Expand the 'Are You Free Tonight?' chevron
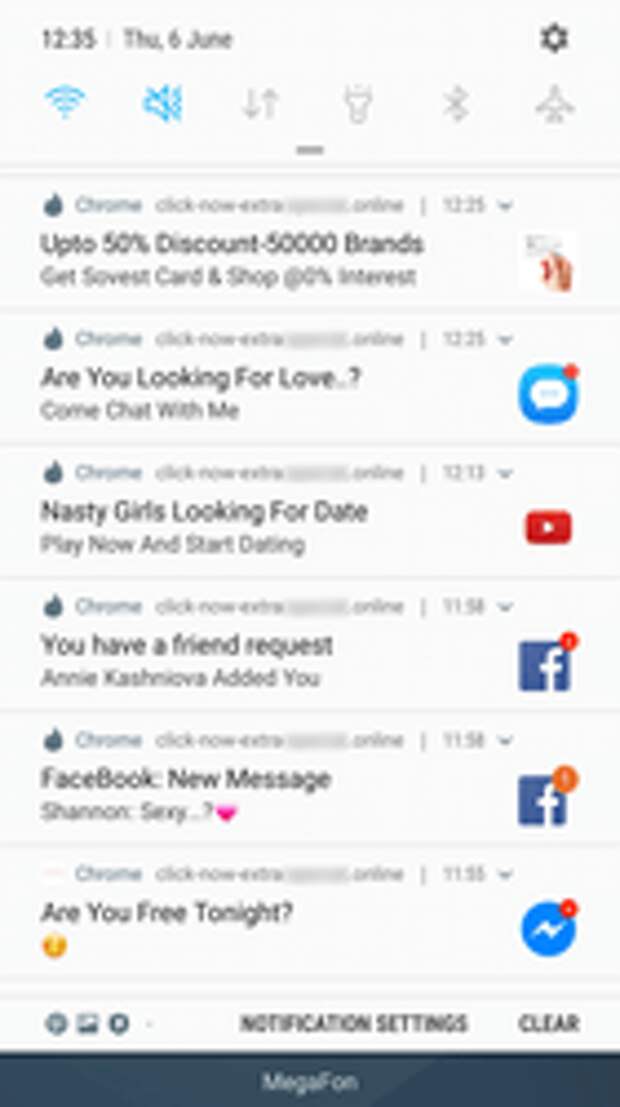The width and height of the screenshot is (620, 1107). point(505,874)
